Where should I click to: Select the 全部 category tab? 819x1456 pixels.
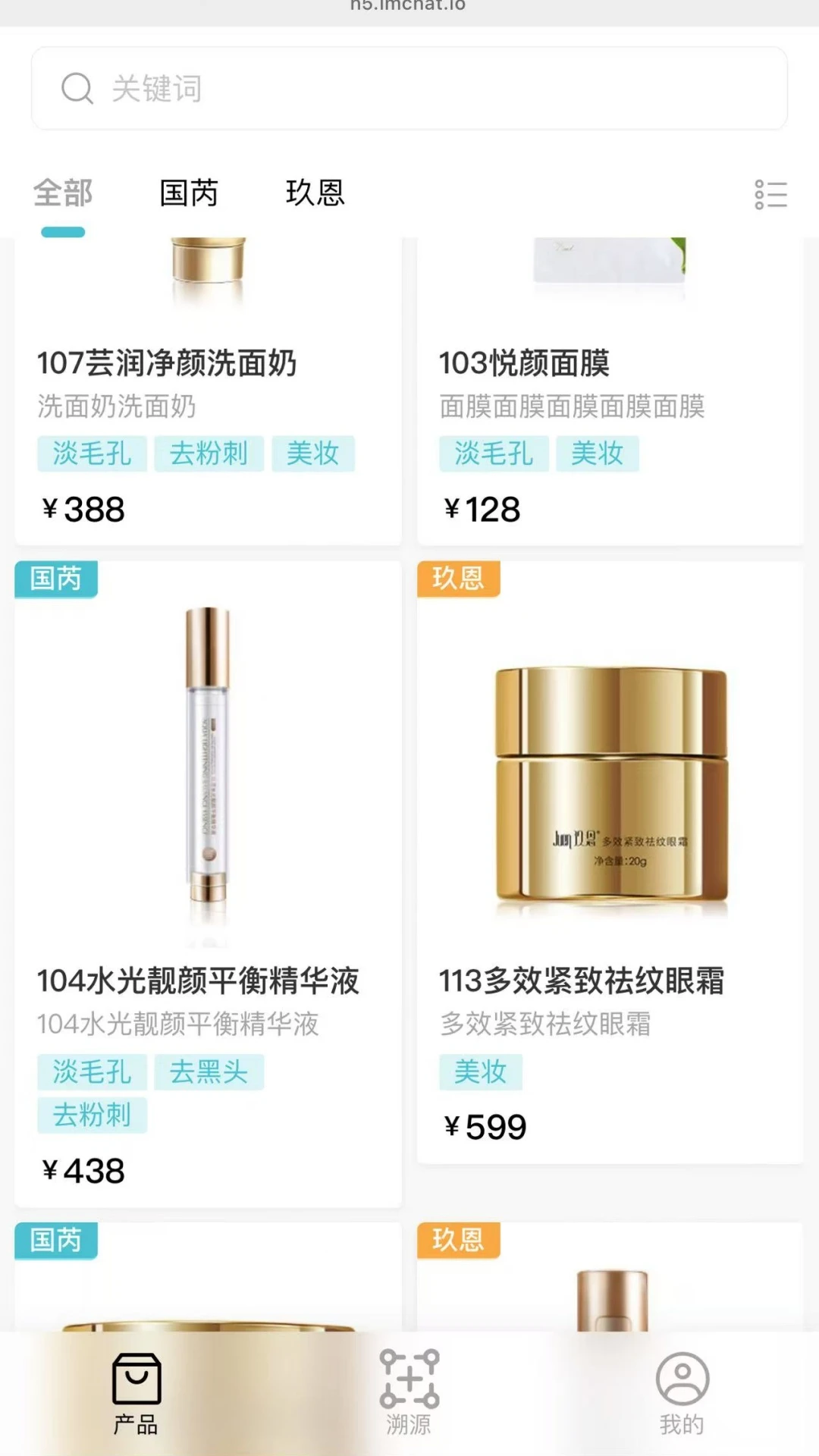tap(63, 193)
